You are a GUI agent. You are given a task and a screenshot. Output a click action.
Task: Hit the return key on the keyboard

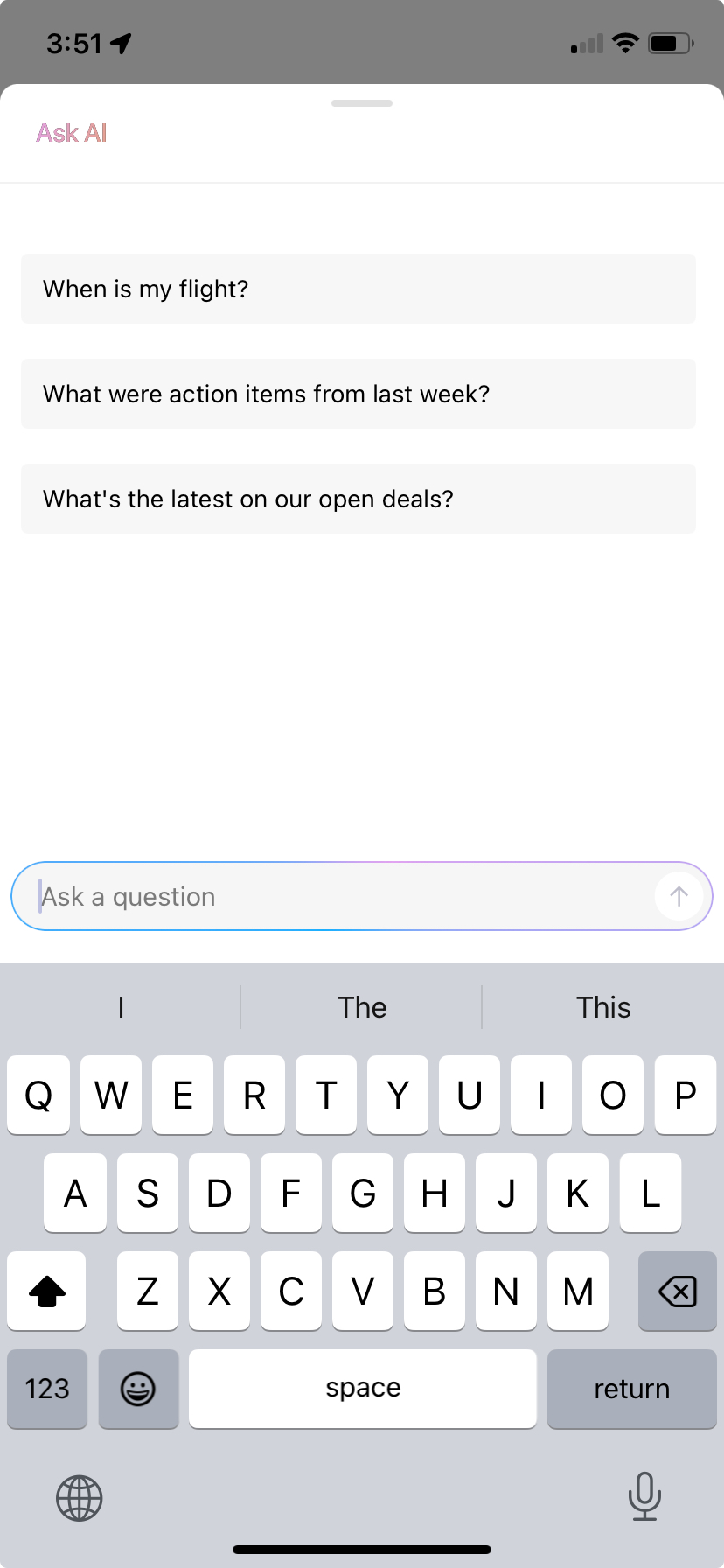[632, 1389]
